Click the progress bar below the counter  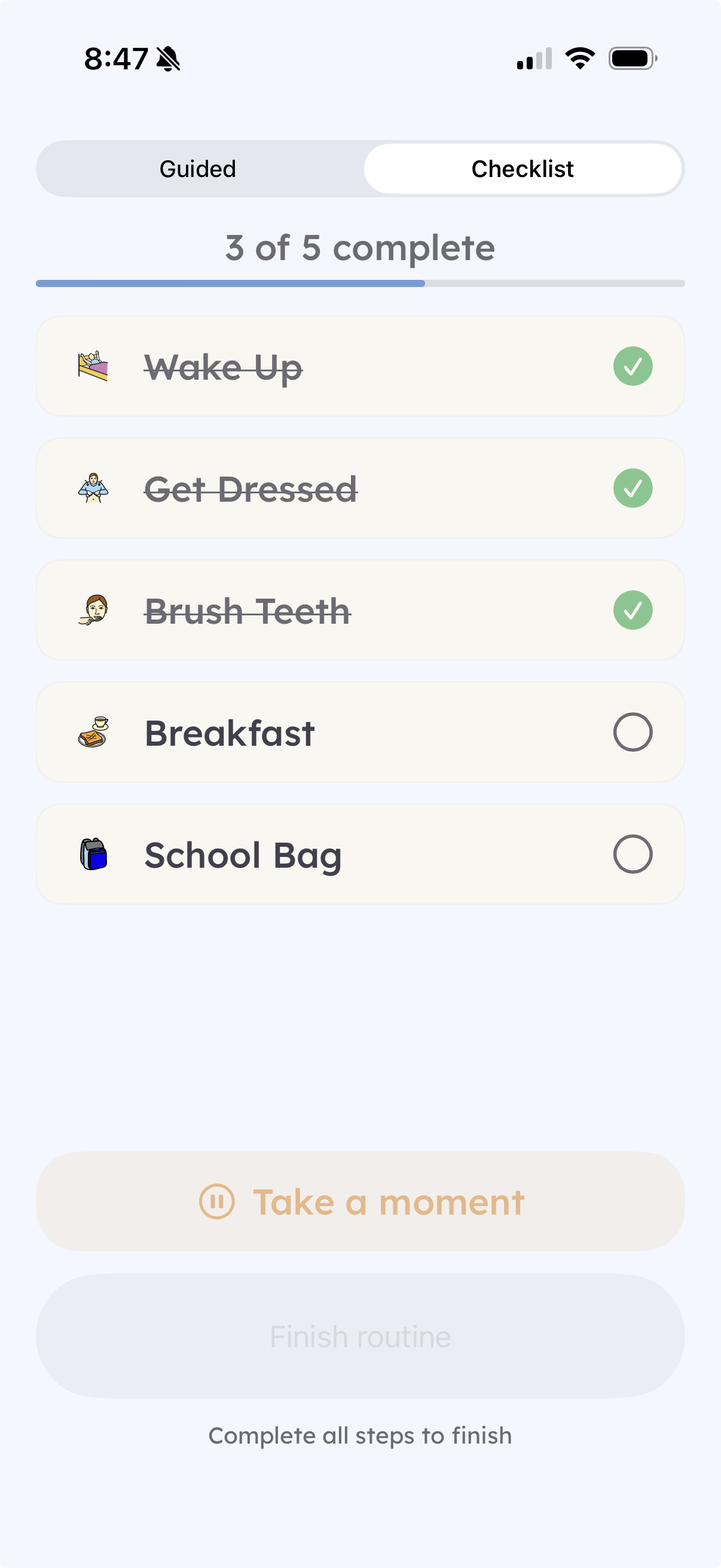[360, 283]
